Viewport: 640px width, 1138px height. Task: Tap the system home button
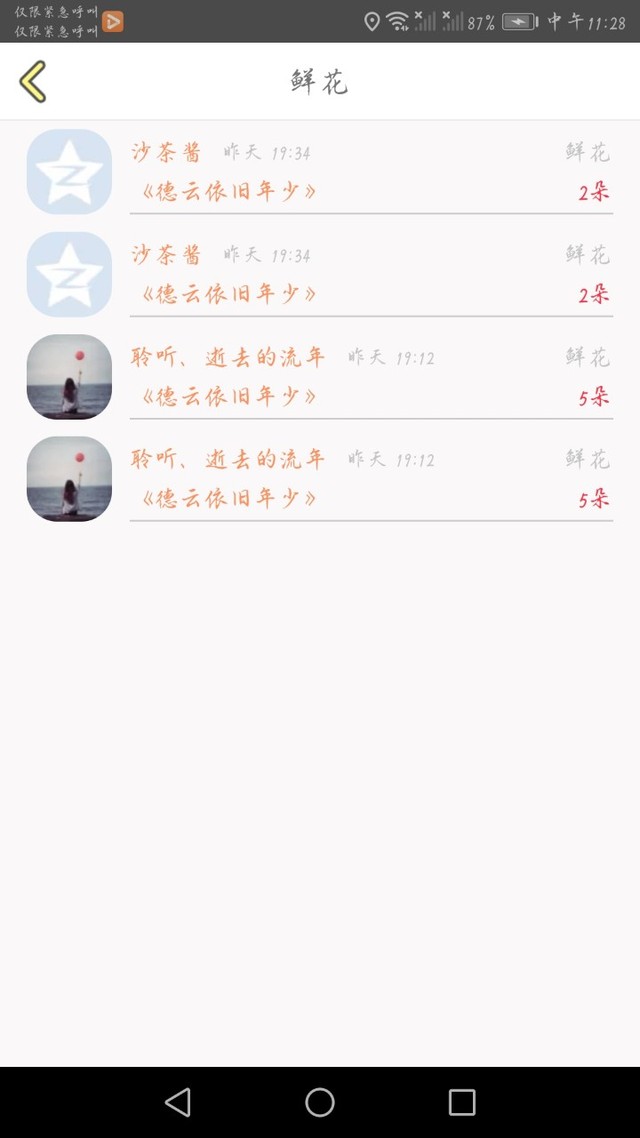coord(320,1102)
